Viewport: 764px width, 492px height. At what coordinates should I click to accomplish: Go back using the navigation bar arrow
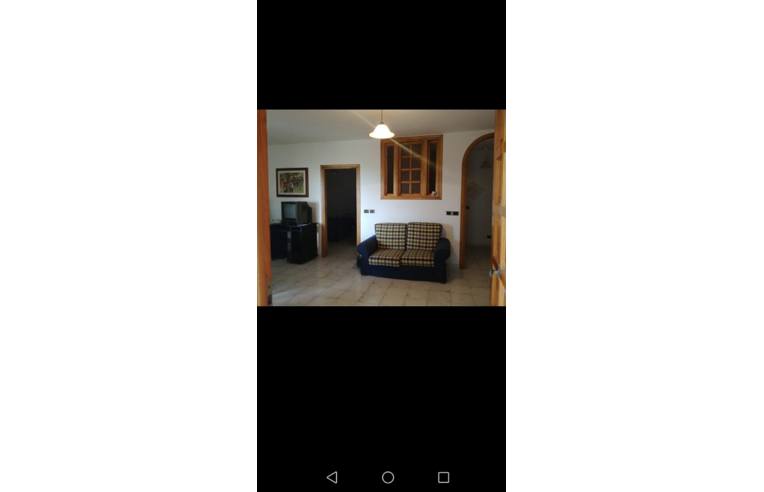pyautogui.click(x=332, y=478)
